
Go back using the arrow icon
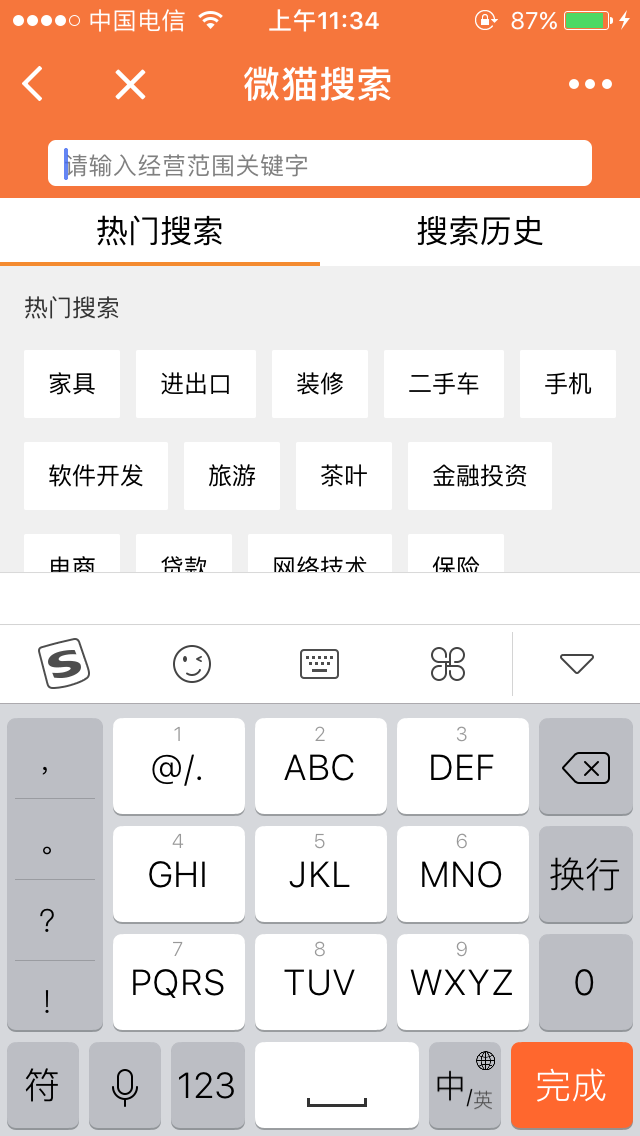(33, 84)
